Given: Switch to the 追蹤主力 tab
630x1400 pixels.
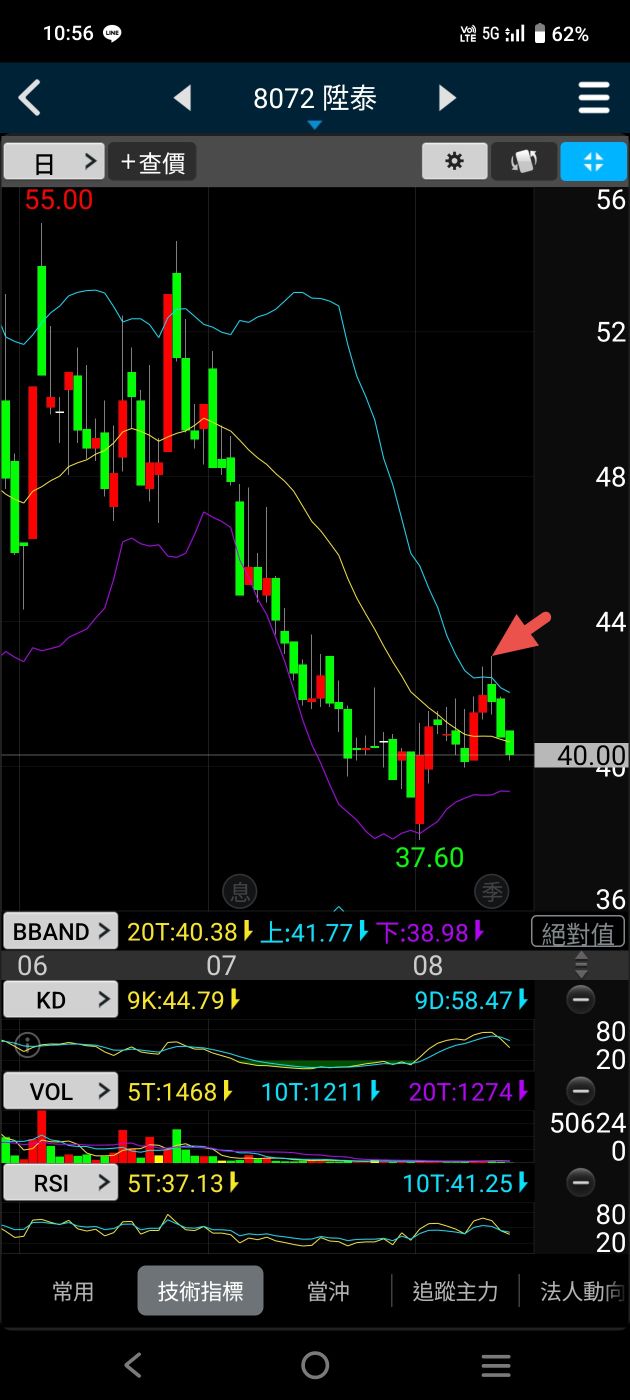Looking at the screenshot, I should [455, 1291].
